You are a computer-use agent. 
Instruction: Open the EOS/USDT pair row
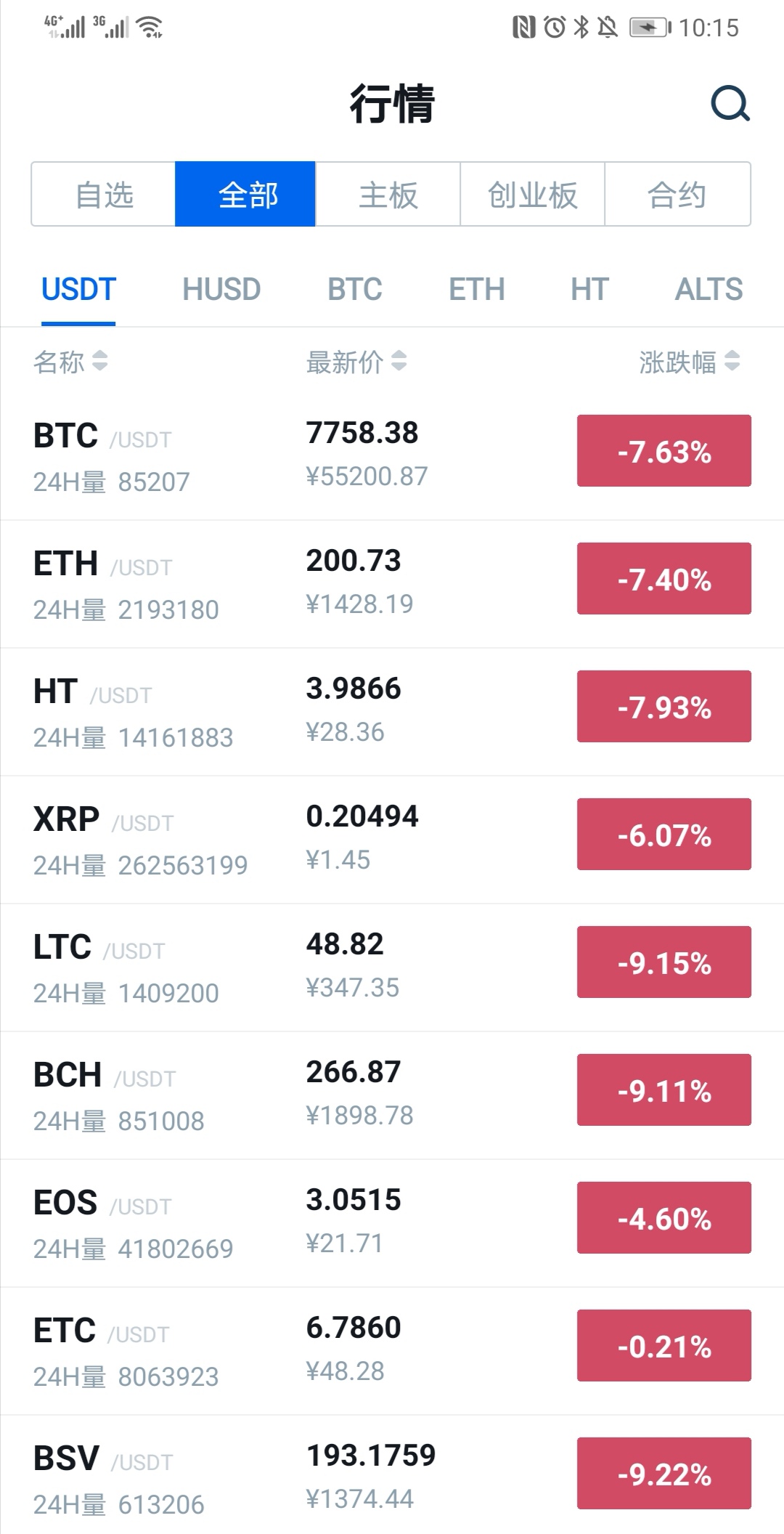[290, 1222]
